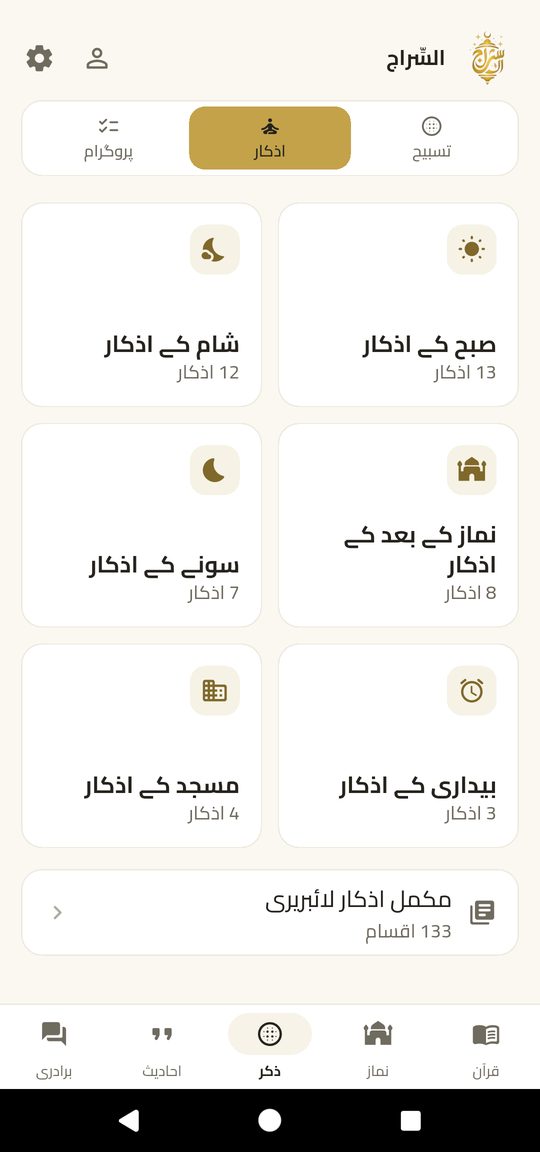Open the user profile icon
540x1152 pixels.
(97, 58)
